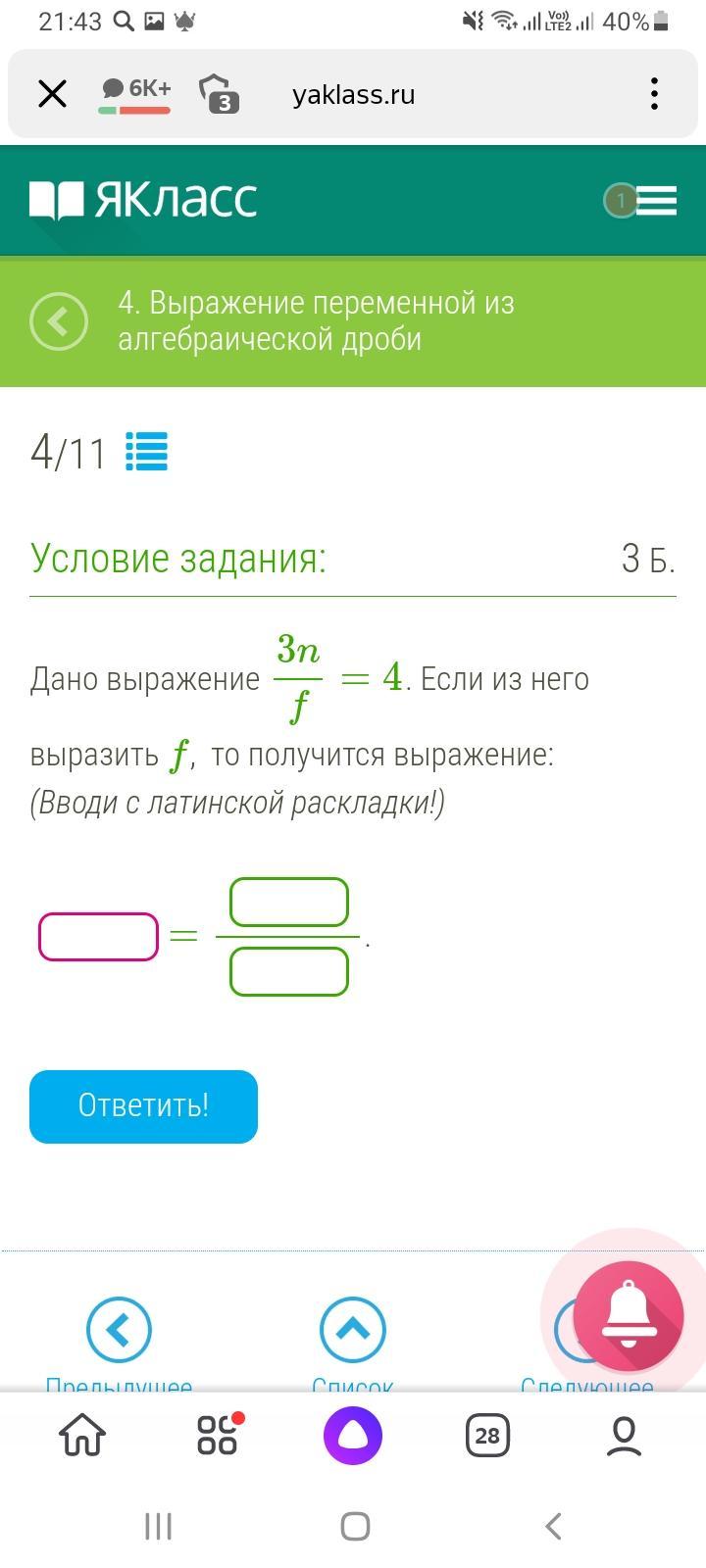The height and width of the screenshot is (1568, 706).
Task: Go to the browser home page
Action: pyautogui.click(x=82, y=1436)
